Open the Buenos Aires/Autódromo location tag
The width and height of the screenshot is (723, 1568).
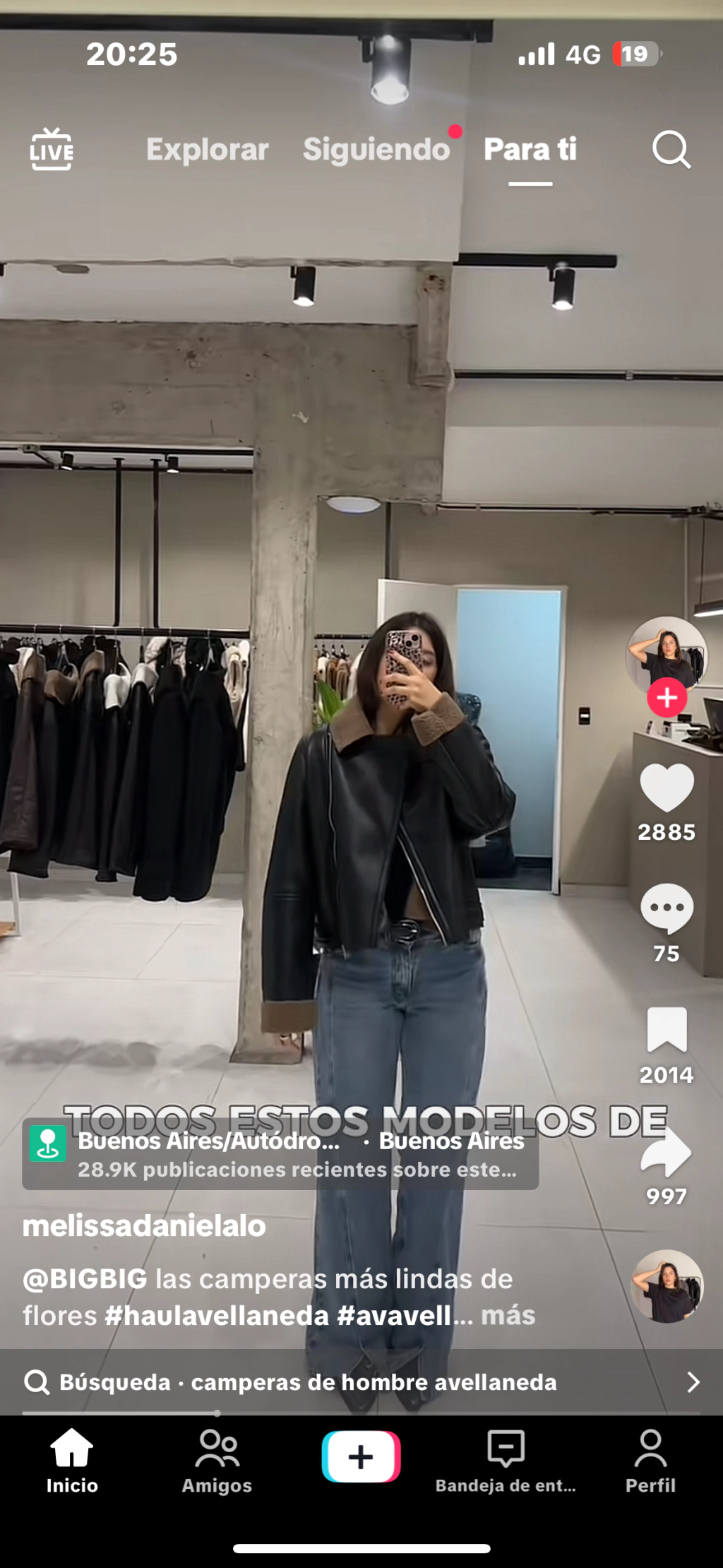(x=280, y=1154)
